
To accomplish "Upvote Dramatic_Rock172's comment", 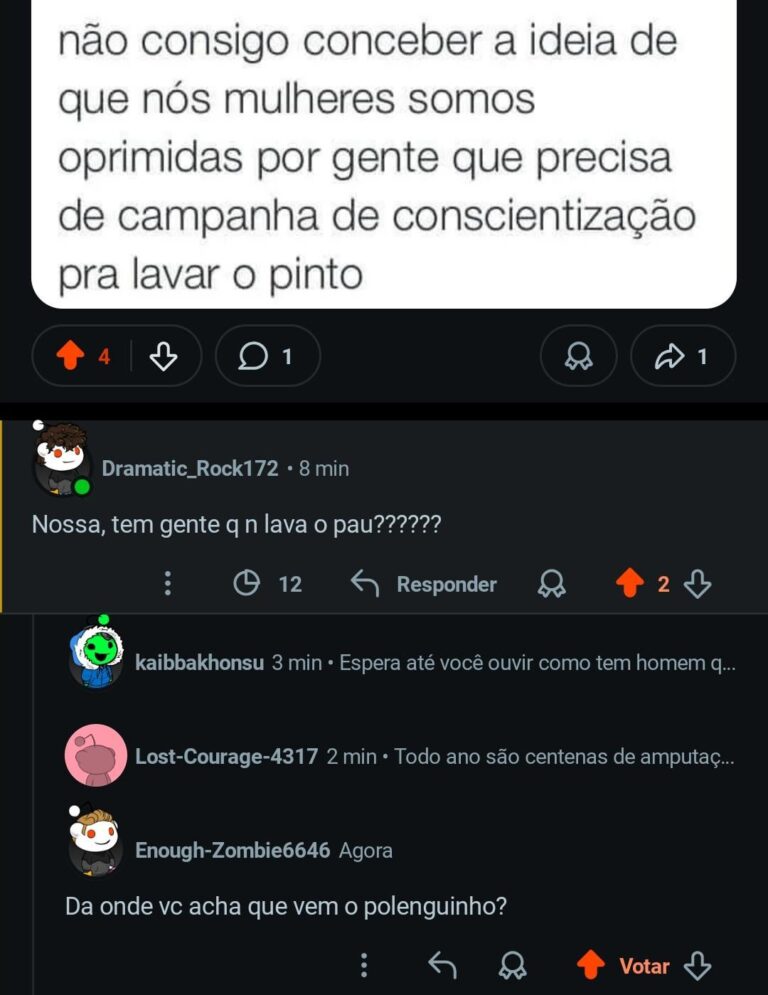I will click(628, 584).
